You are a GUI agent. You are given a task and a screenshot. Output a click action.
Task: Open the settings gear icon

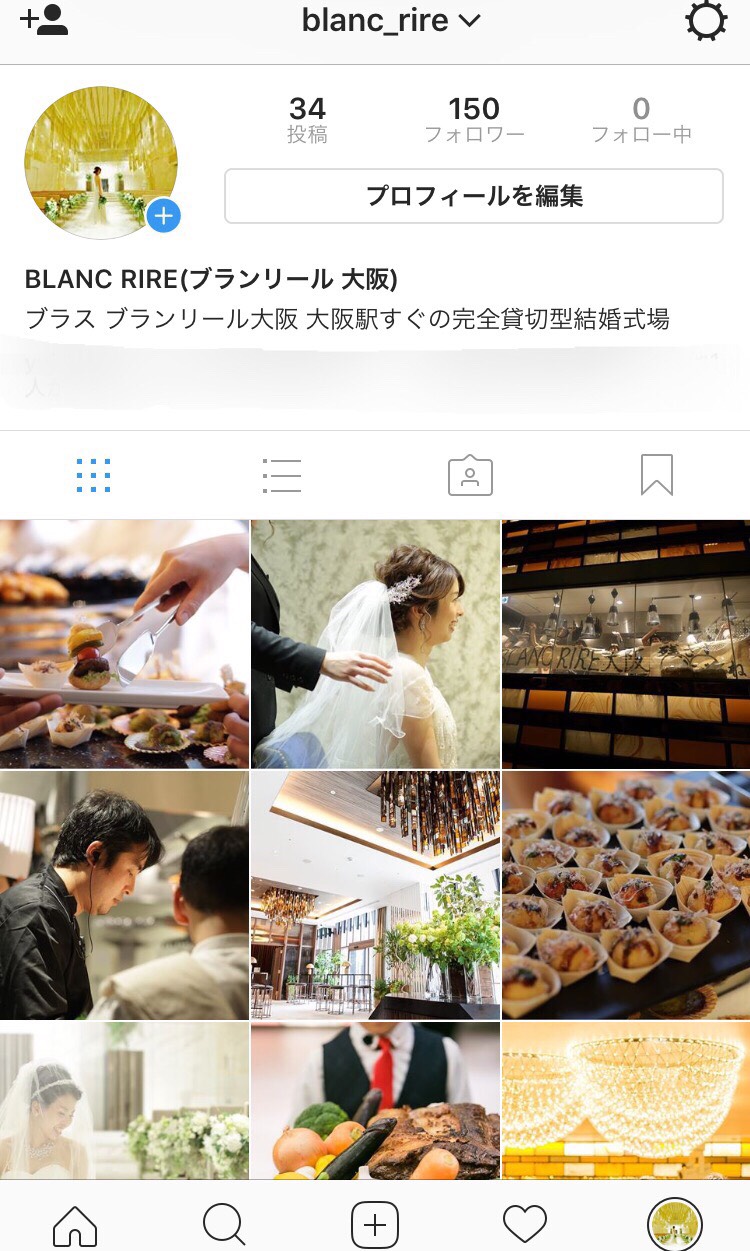click(706, 20)
